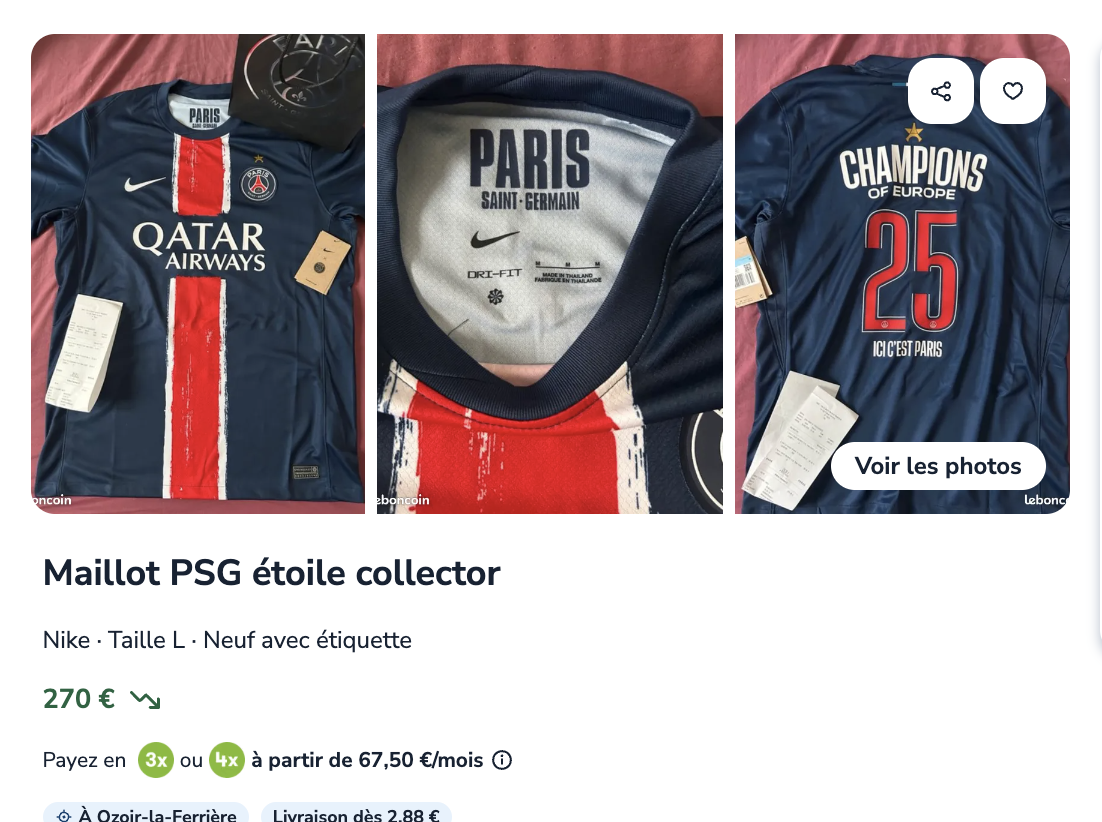View price drop arrow next to 270 €
Screen dimensions: 1102x822
coord(145,699)
